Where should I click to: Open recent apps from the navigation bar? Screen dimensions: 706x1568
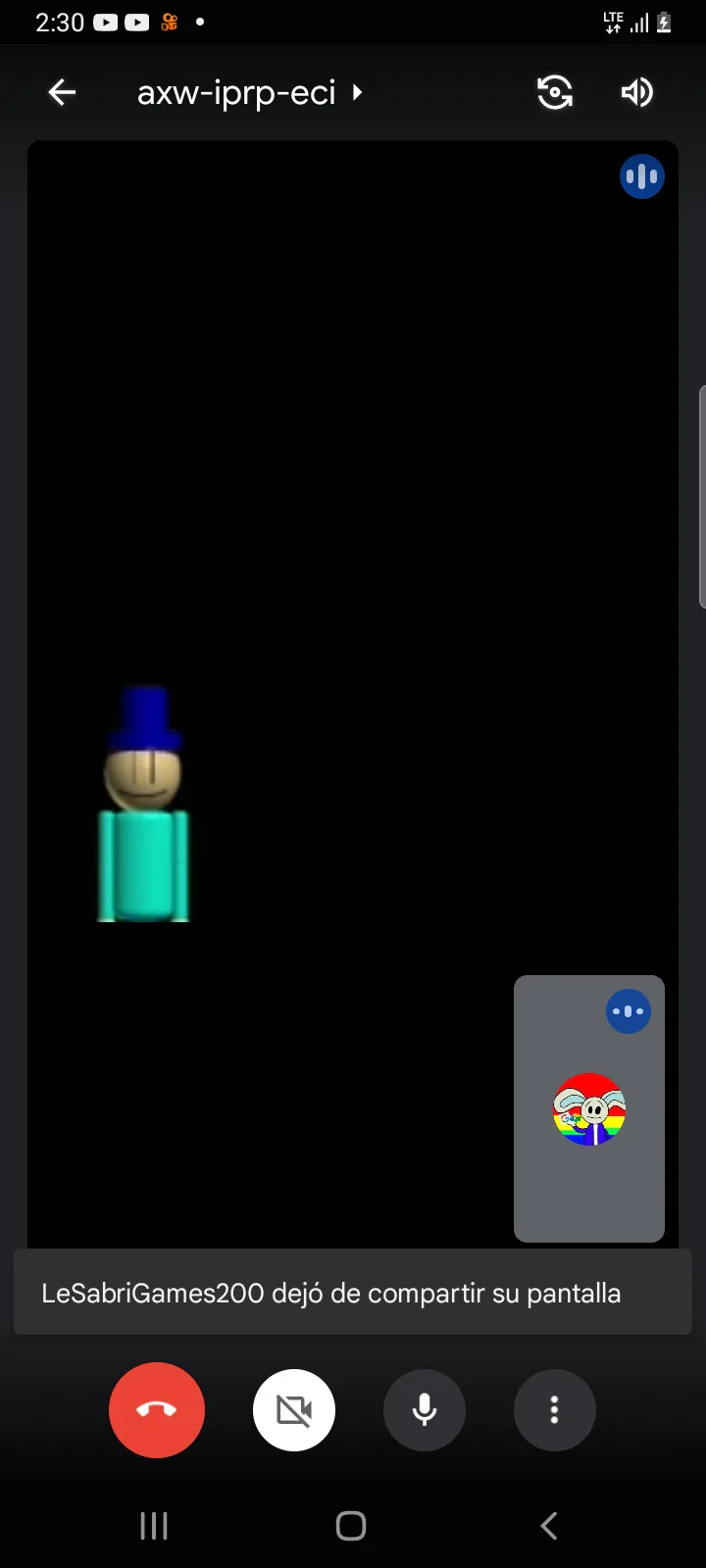click(x=154, y=1526)
